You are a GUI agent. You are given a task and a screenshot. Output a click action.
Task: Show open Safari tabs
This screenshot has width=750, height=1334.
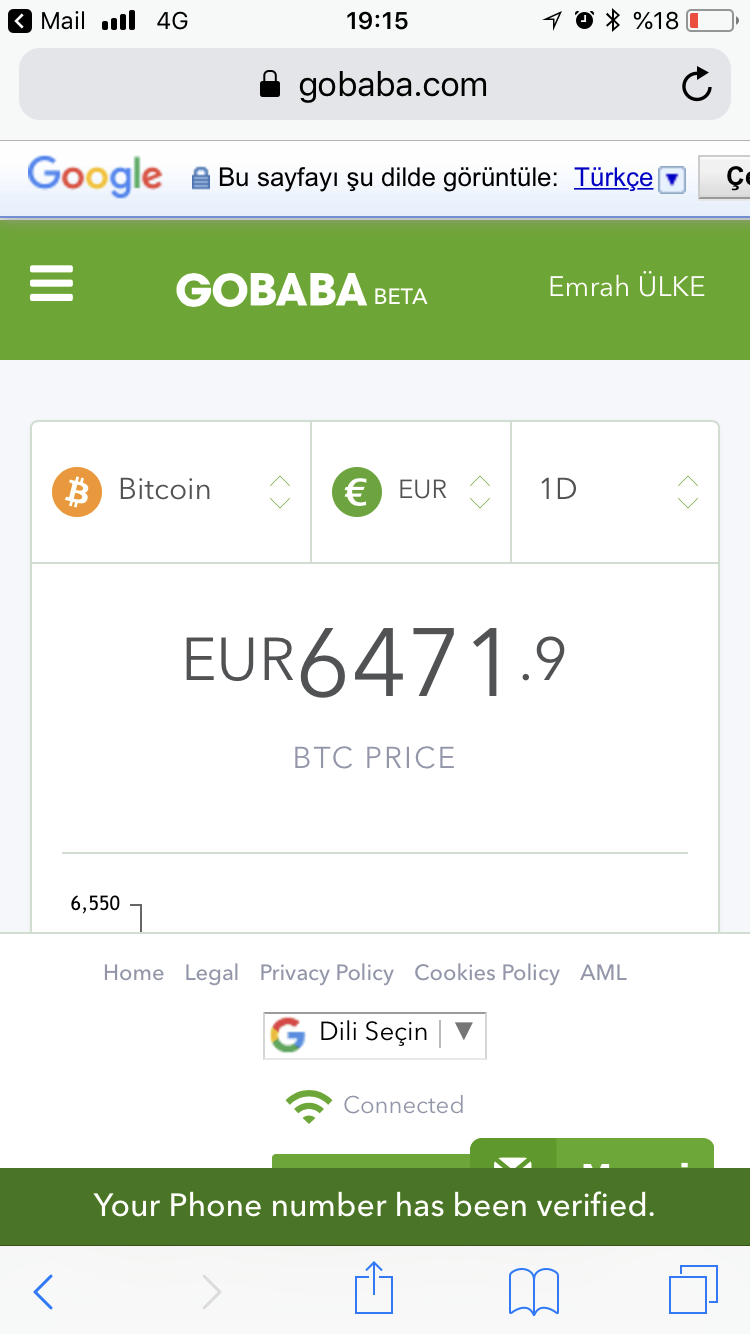coord(693,1290)
